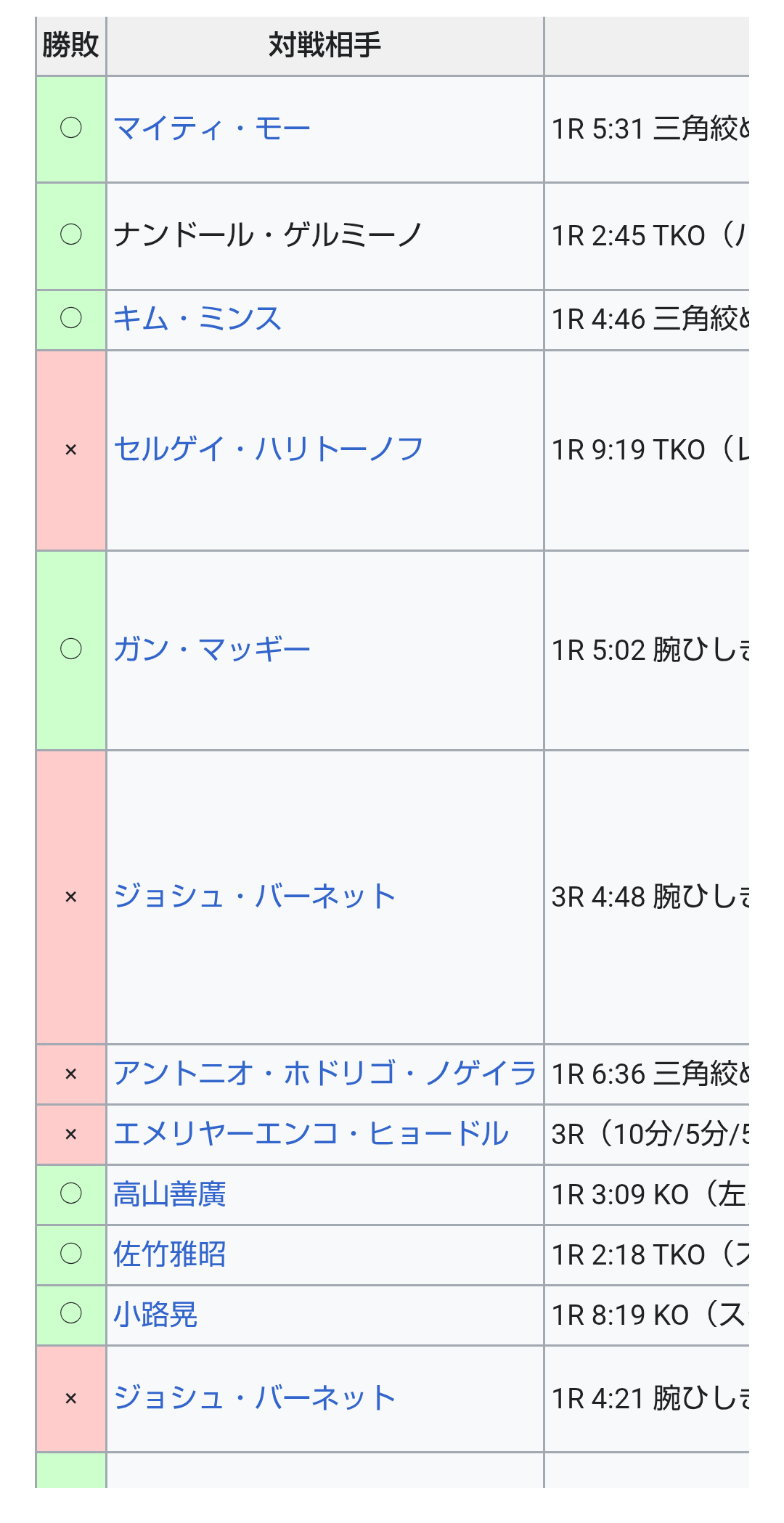Open the ガン・マッギー link
The height and width of the screenshot is (1523, 784).
[212, 650]
